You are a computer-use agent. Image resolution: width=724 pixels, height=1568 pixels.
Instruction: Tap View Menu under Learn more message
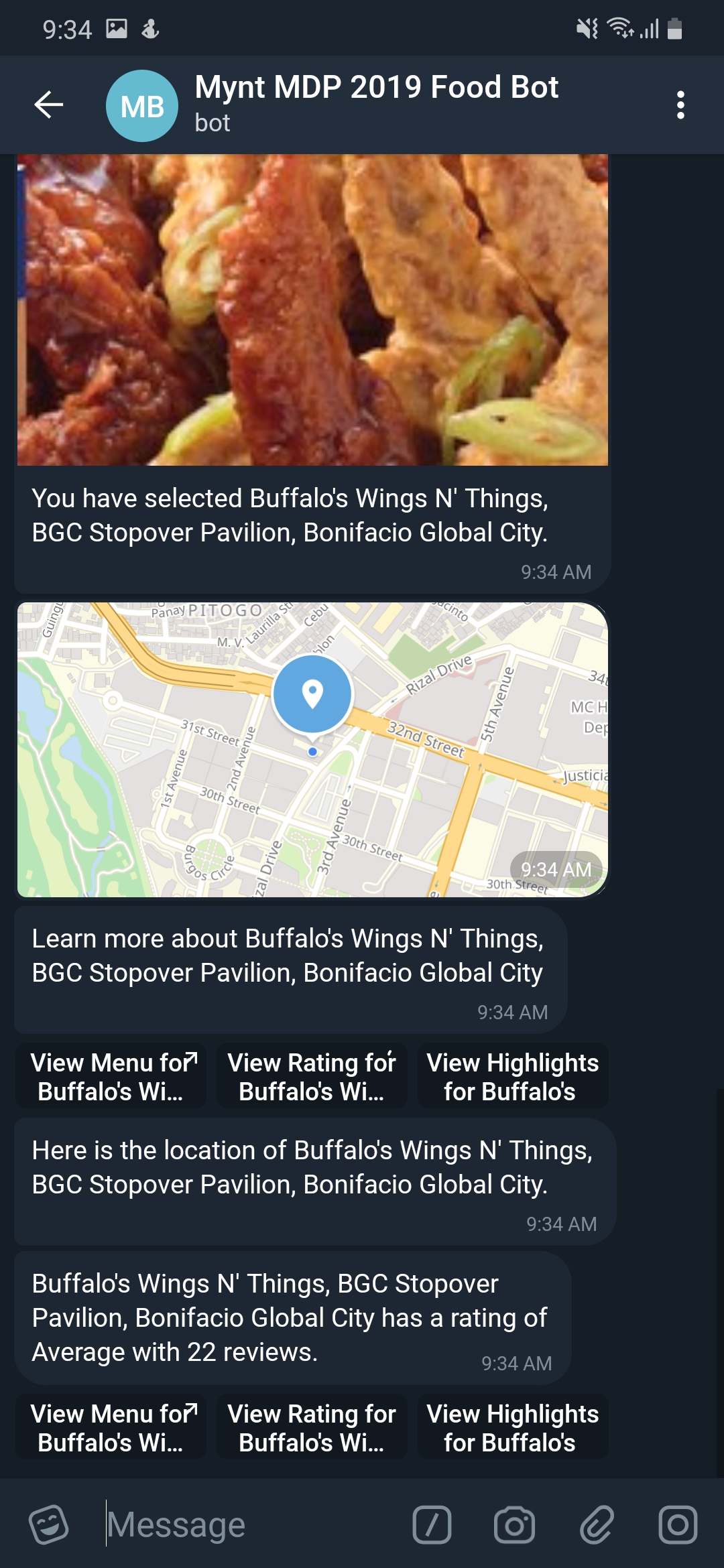point(111,1076)
